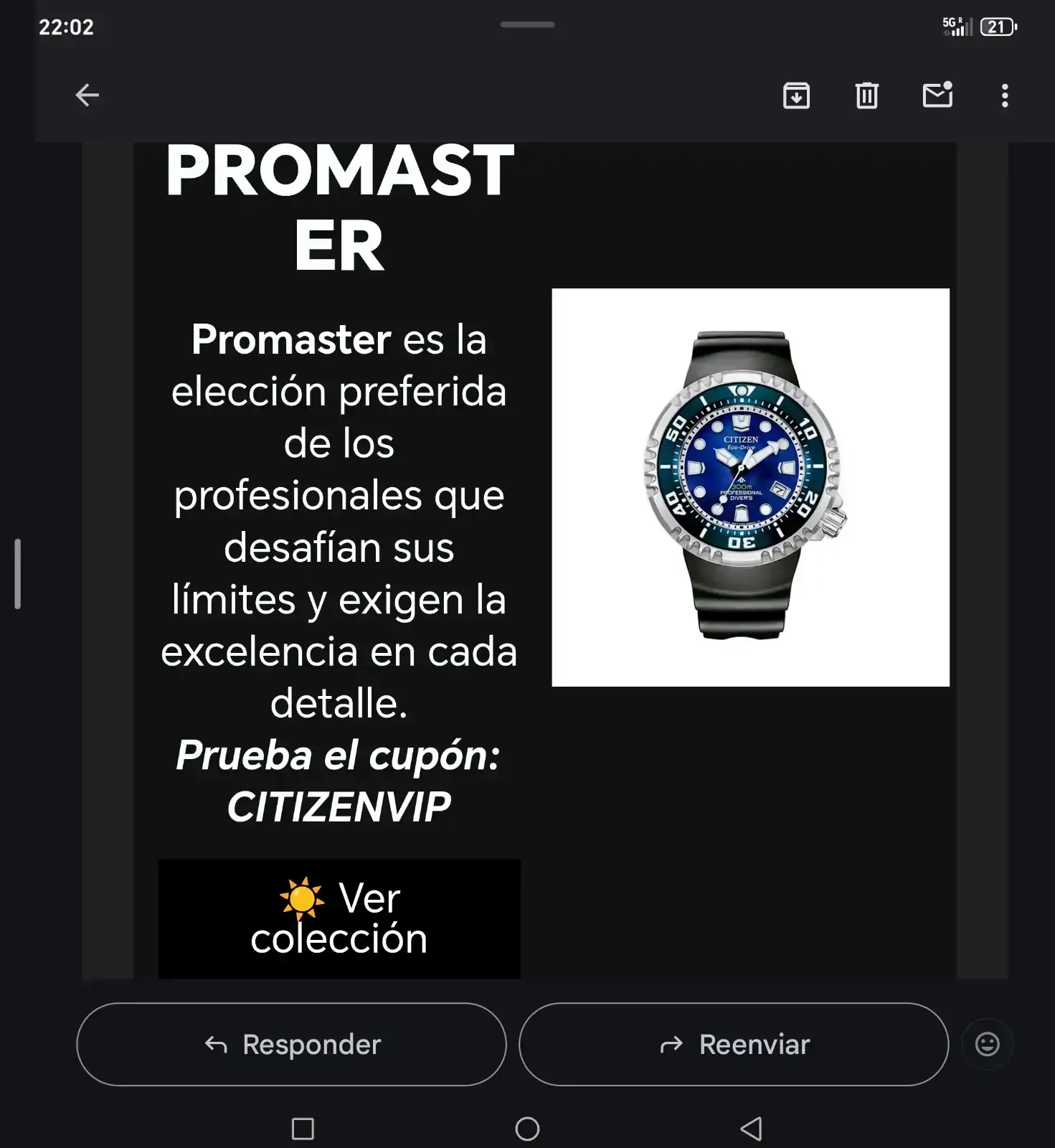Archive this email
The height and width of the screenshot is (1148, 1055).
tap(796, 95)
